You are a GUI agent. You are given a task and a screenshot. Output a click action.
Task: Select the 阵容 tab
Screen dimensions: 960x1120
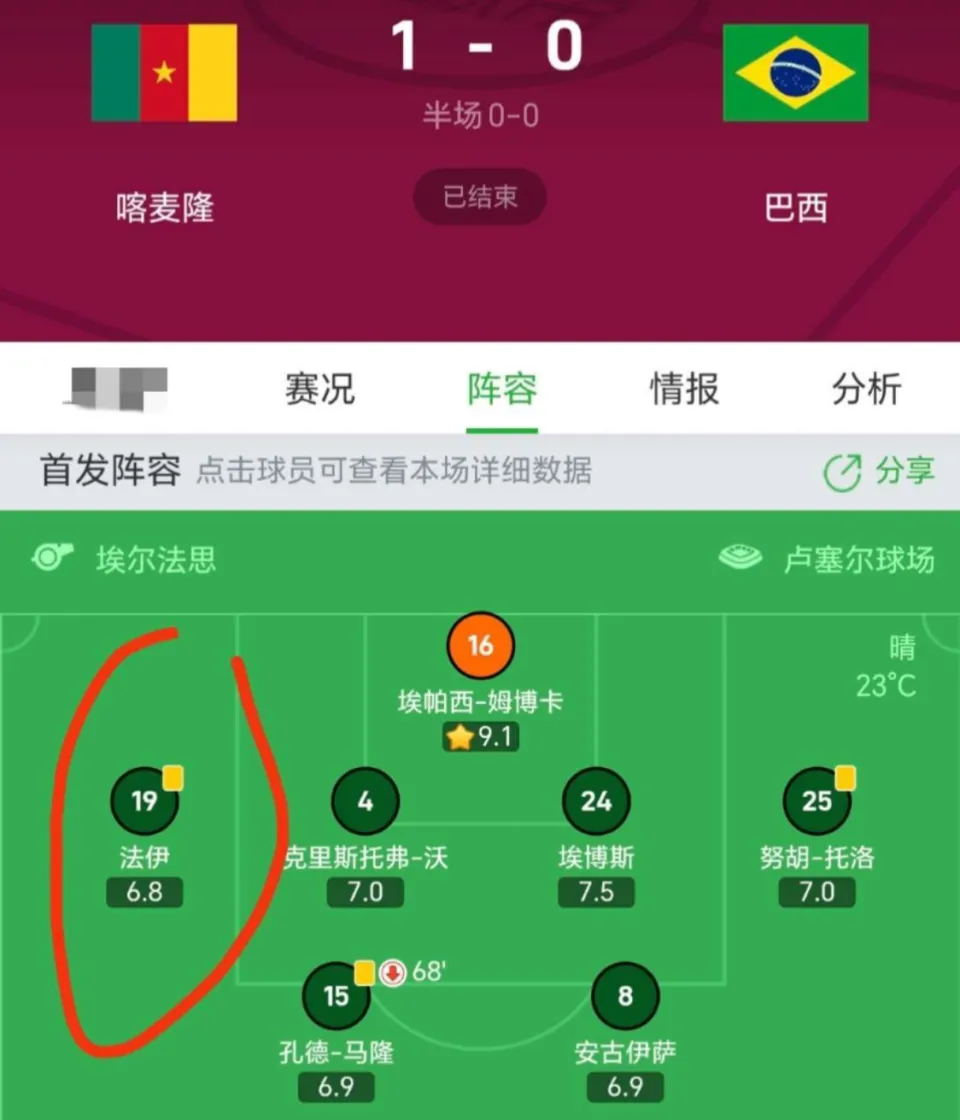point(502,389)
